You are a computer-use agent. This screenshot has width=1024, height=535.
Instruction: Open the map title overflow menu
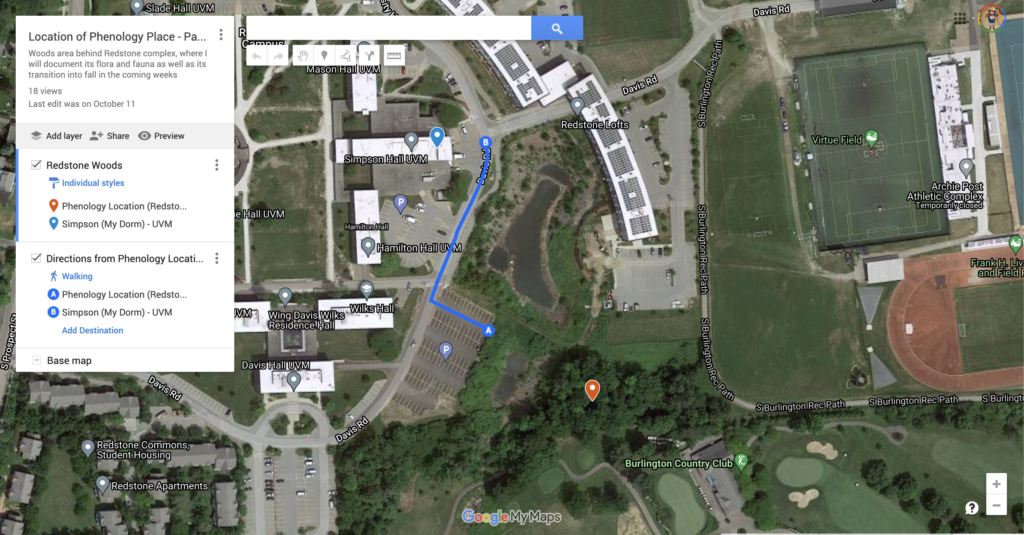221,35
